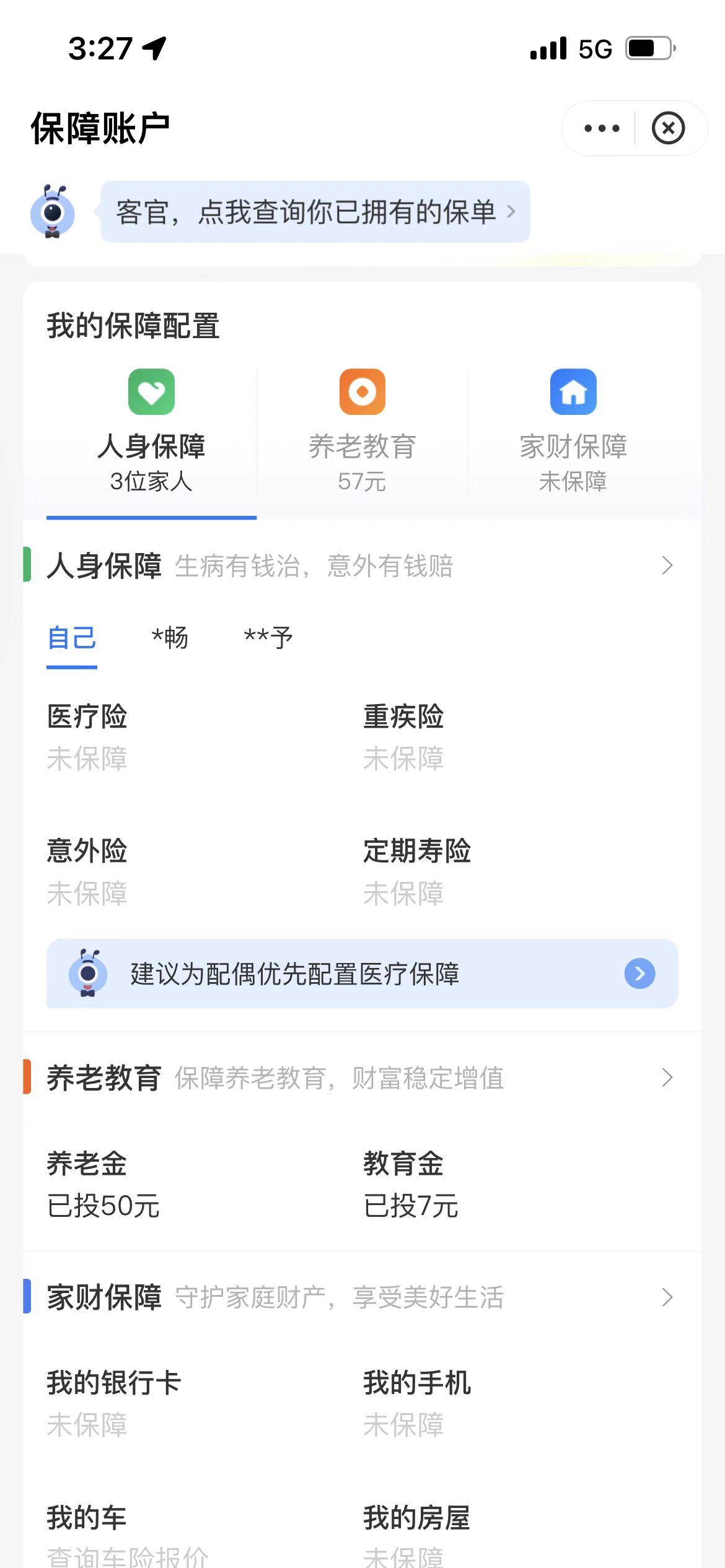Image resolution: width=725 pixels, height=1568 pixels.
Task: Open 定期寿险 coverage item
Action: [x=417, y=872]
